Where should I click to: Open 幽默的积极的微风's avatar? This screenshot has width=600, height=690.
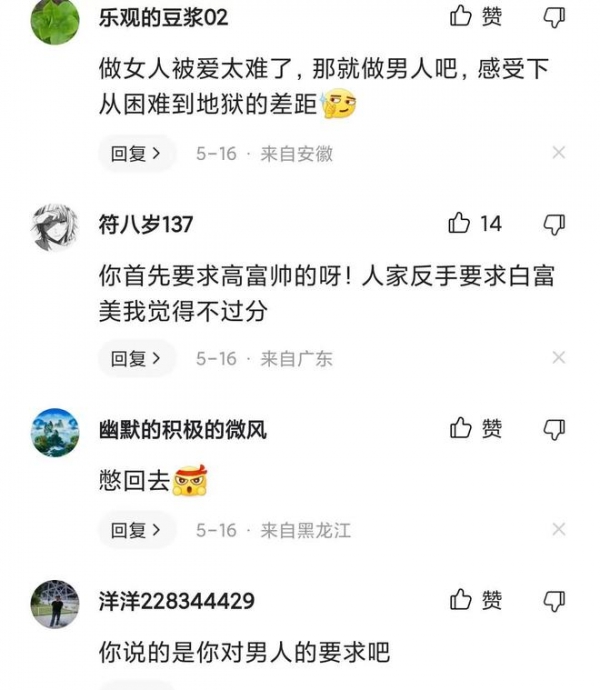[x=54, y=433]
